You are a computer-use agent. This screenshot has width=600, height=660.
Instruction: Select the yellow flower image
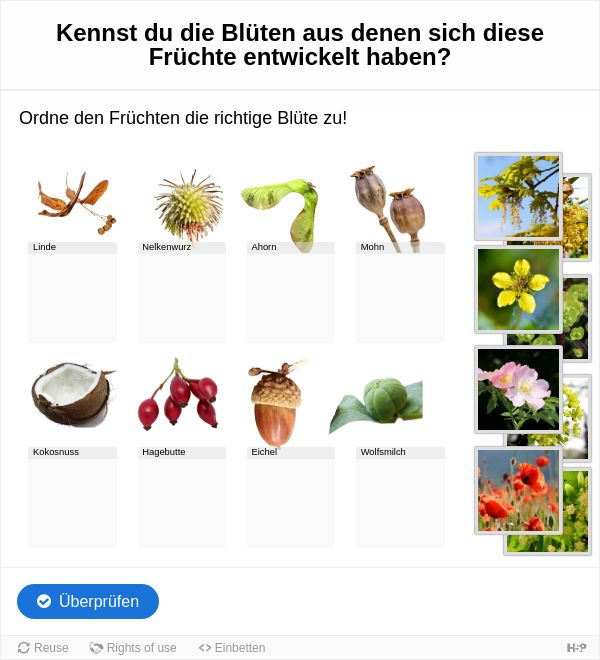pyautogui.click(x=518, y=289)
